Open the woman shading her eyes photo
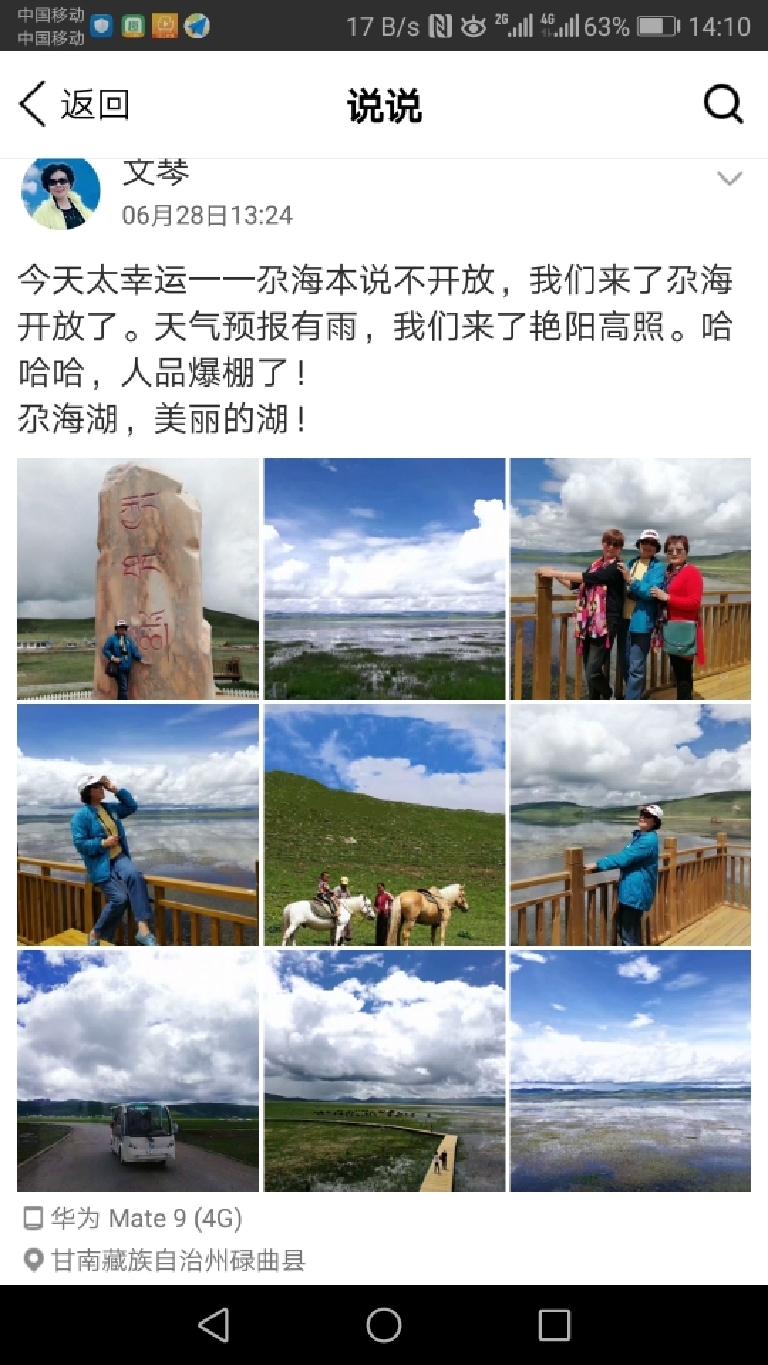768x1365 pixels. [x=138, y=824]
